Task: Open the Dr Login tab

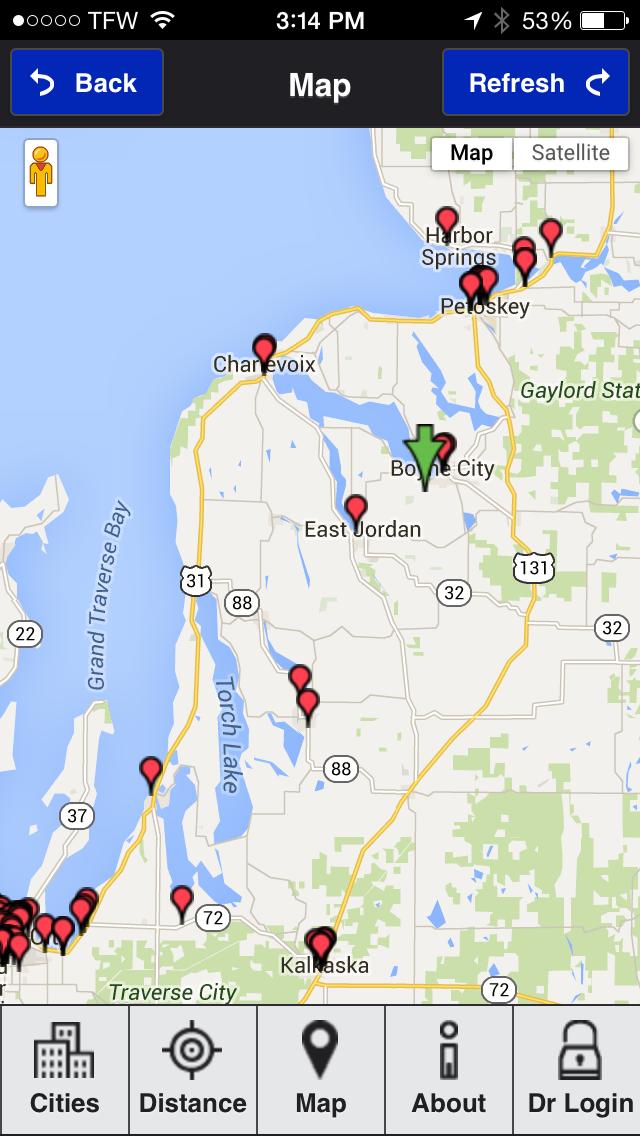Action: click(577, 1070)
